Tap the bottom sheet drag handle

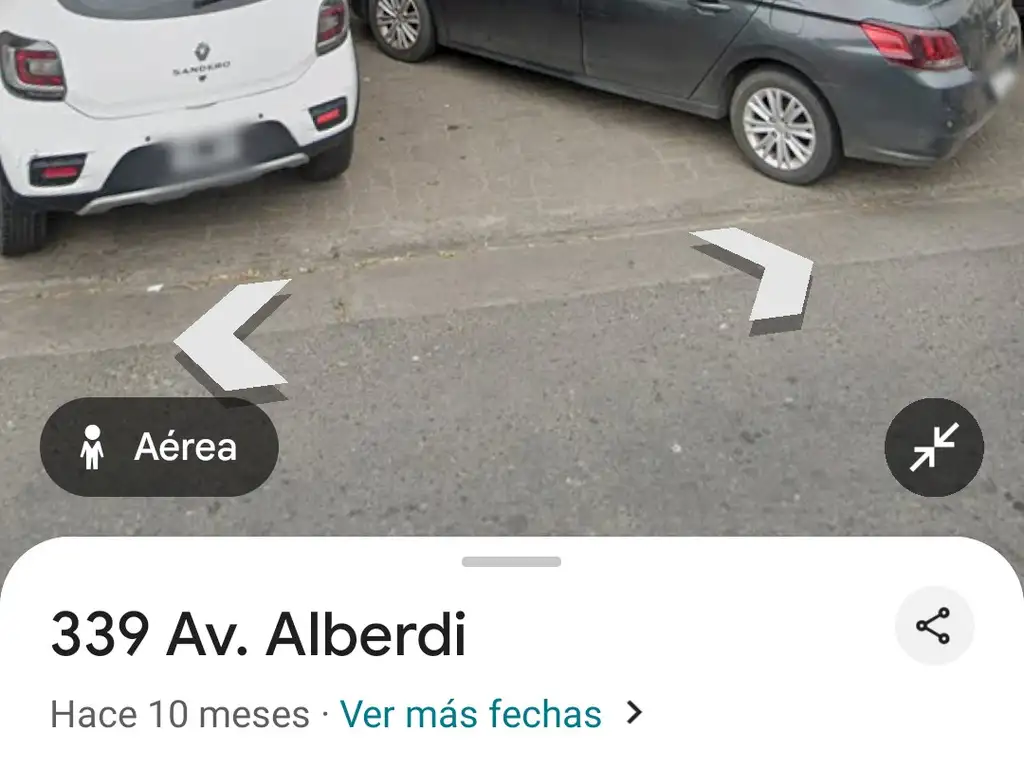click(511, 562)
